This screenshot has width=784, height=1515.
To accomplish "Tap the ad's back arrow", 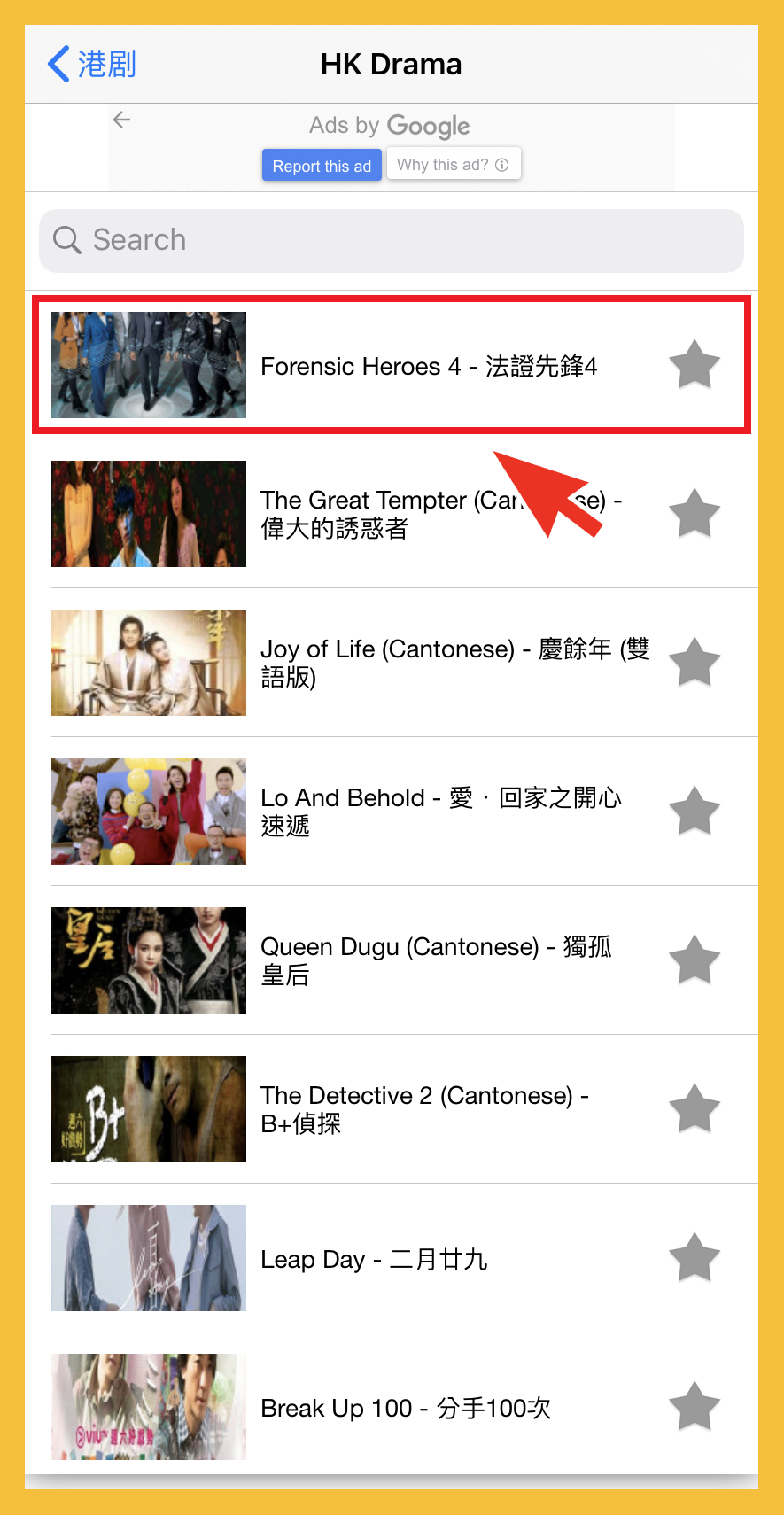I will 122,120.
